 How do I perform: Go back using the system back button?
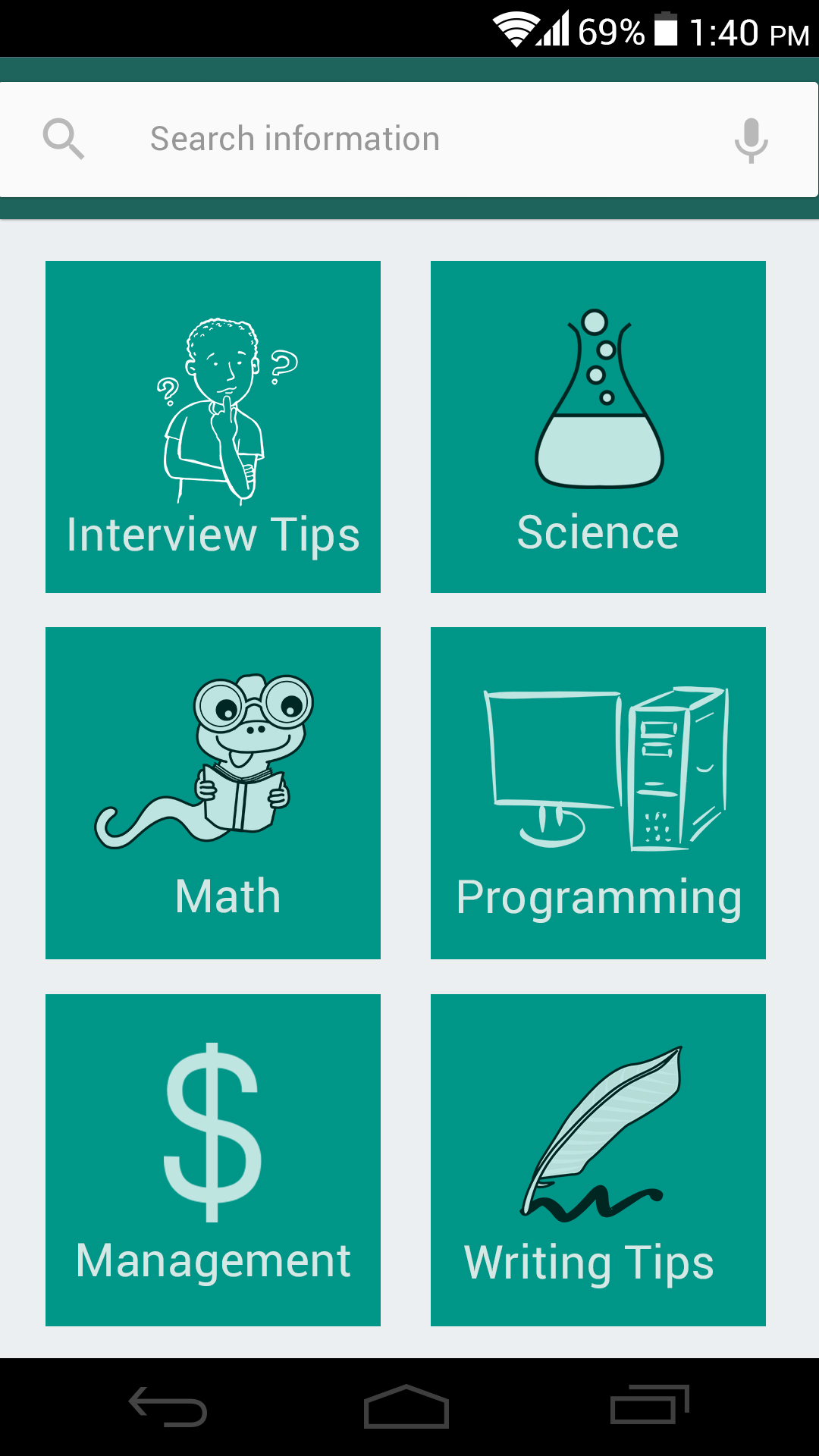pyautogui.click(x=168, y=1407)
